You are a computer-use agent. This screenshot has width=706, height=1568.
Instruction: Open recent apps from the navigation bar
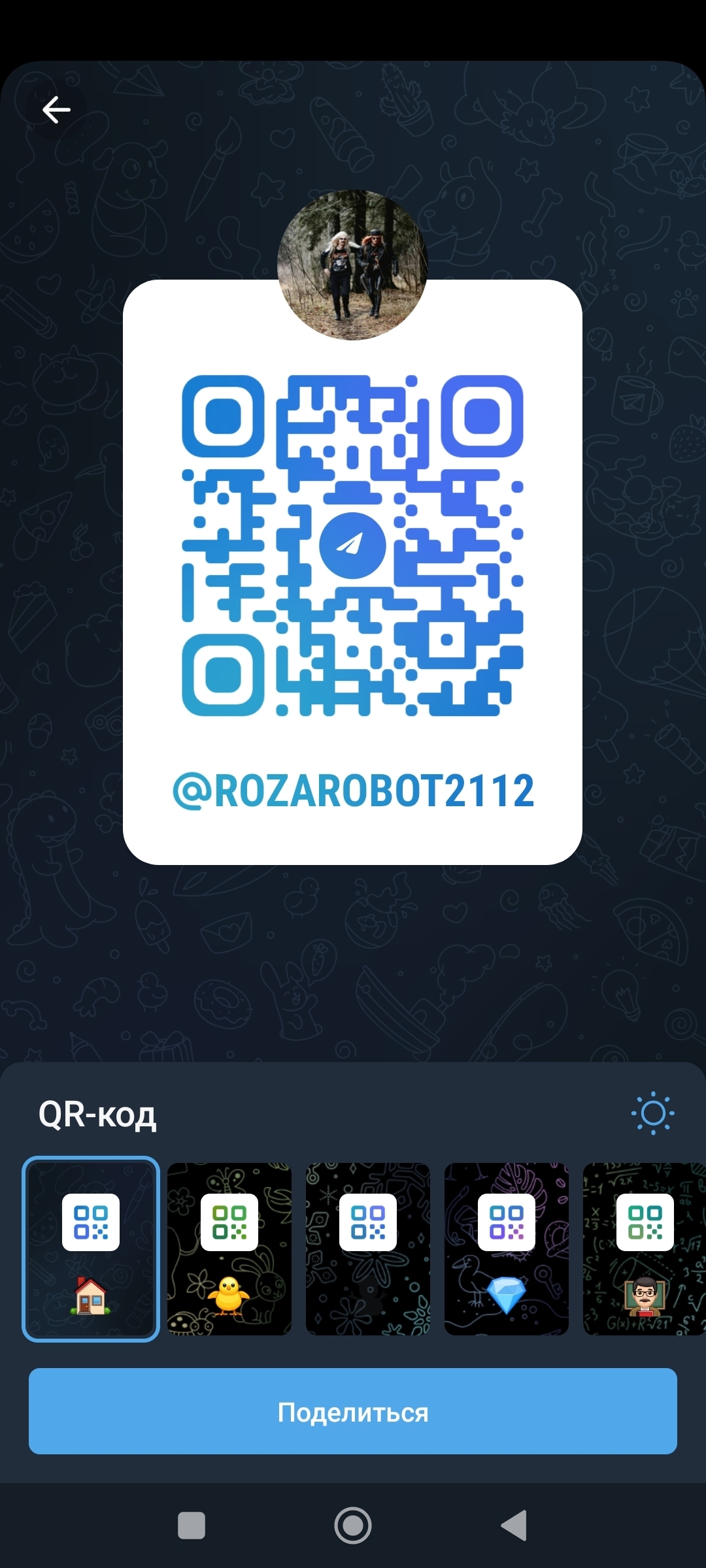(192, 1526)
